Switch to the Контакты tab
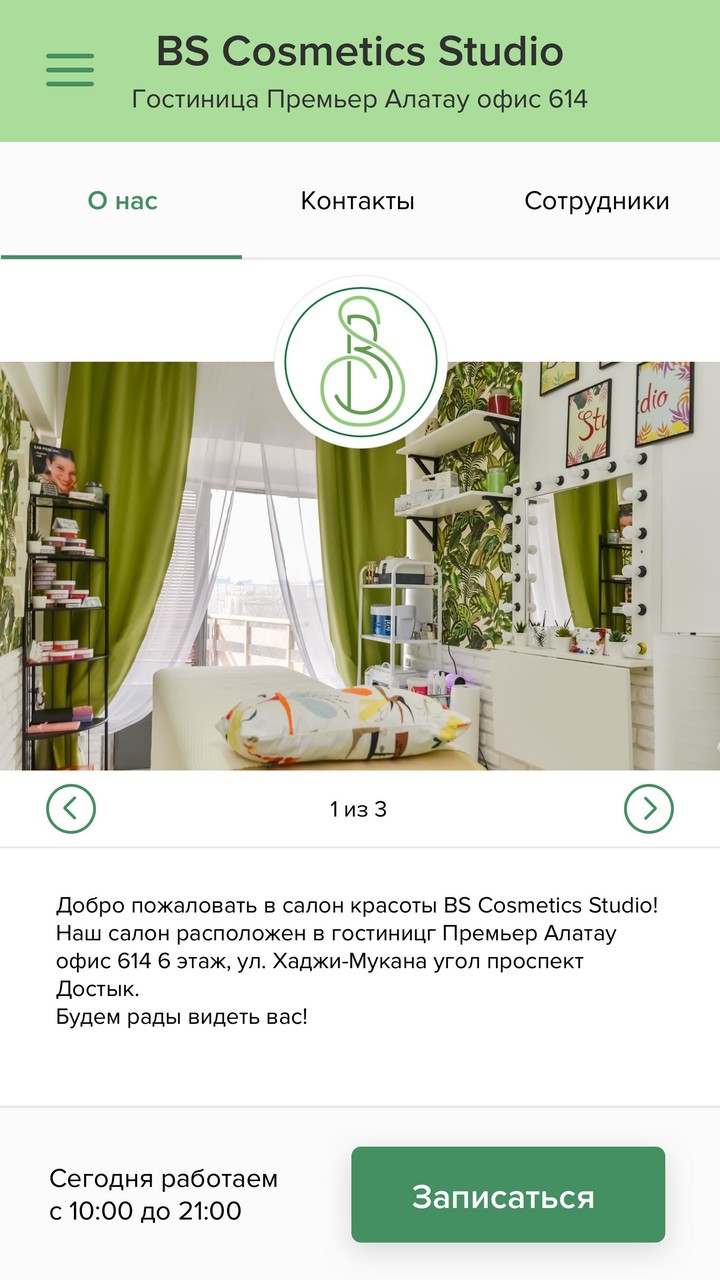The width and height of the screenshot is (720, 1280). pyautogui.click(x=358, y=201)
